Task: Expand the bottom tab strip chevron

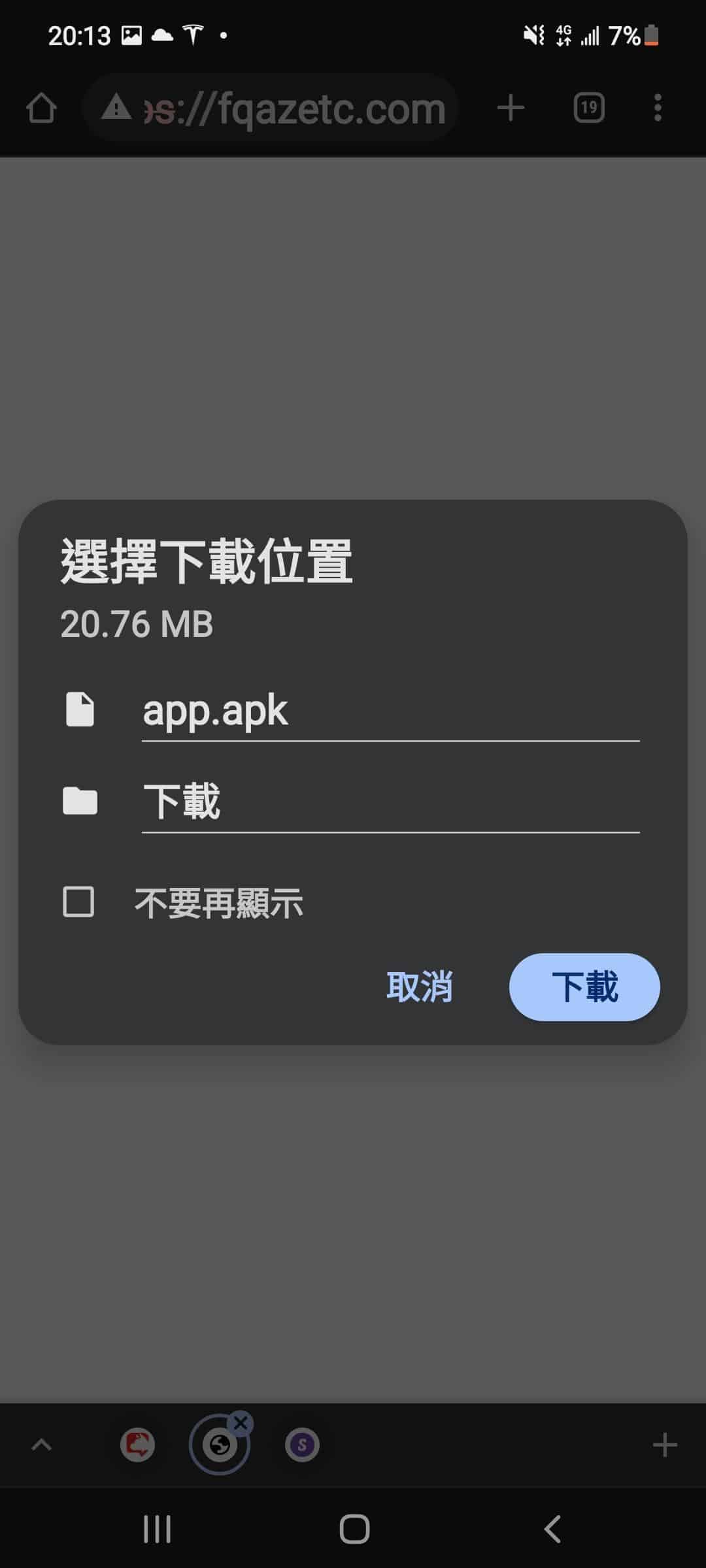Action: coord(41,1445)
